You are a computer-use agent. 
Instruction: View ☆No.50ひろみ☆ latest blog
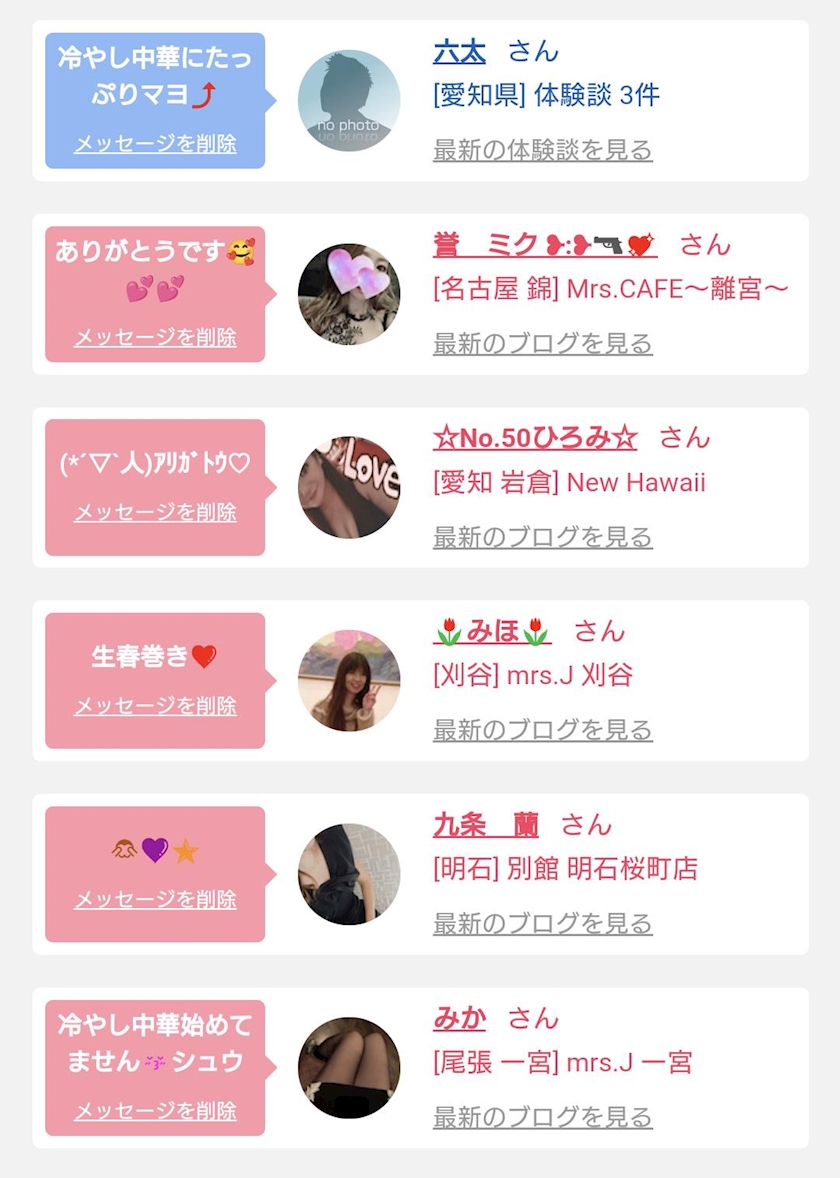tap(542, 537)
